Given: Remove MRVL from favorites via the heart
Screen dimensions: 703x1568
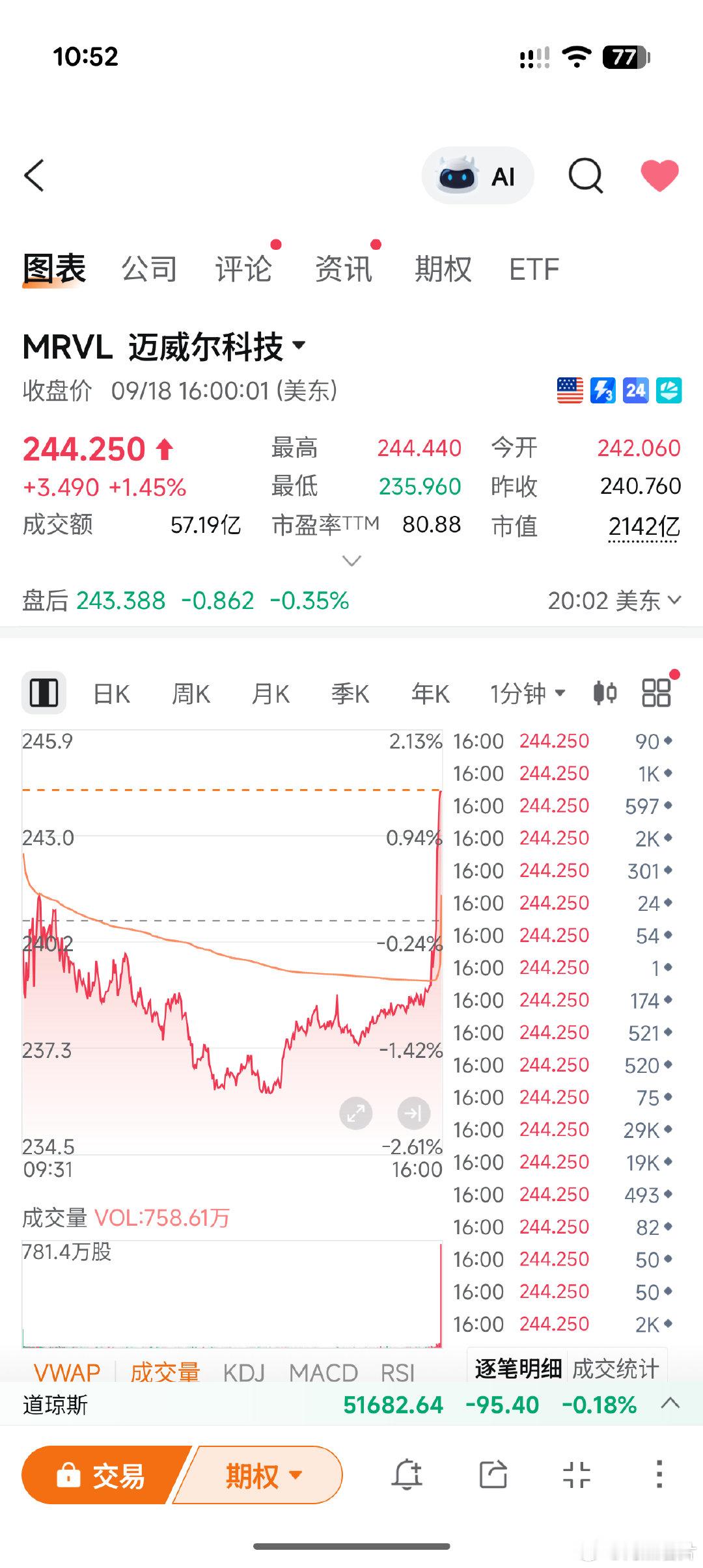Looking at the screenshot, I should click(x=659, y=176).
